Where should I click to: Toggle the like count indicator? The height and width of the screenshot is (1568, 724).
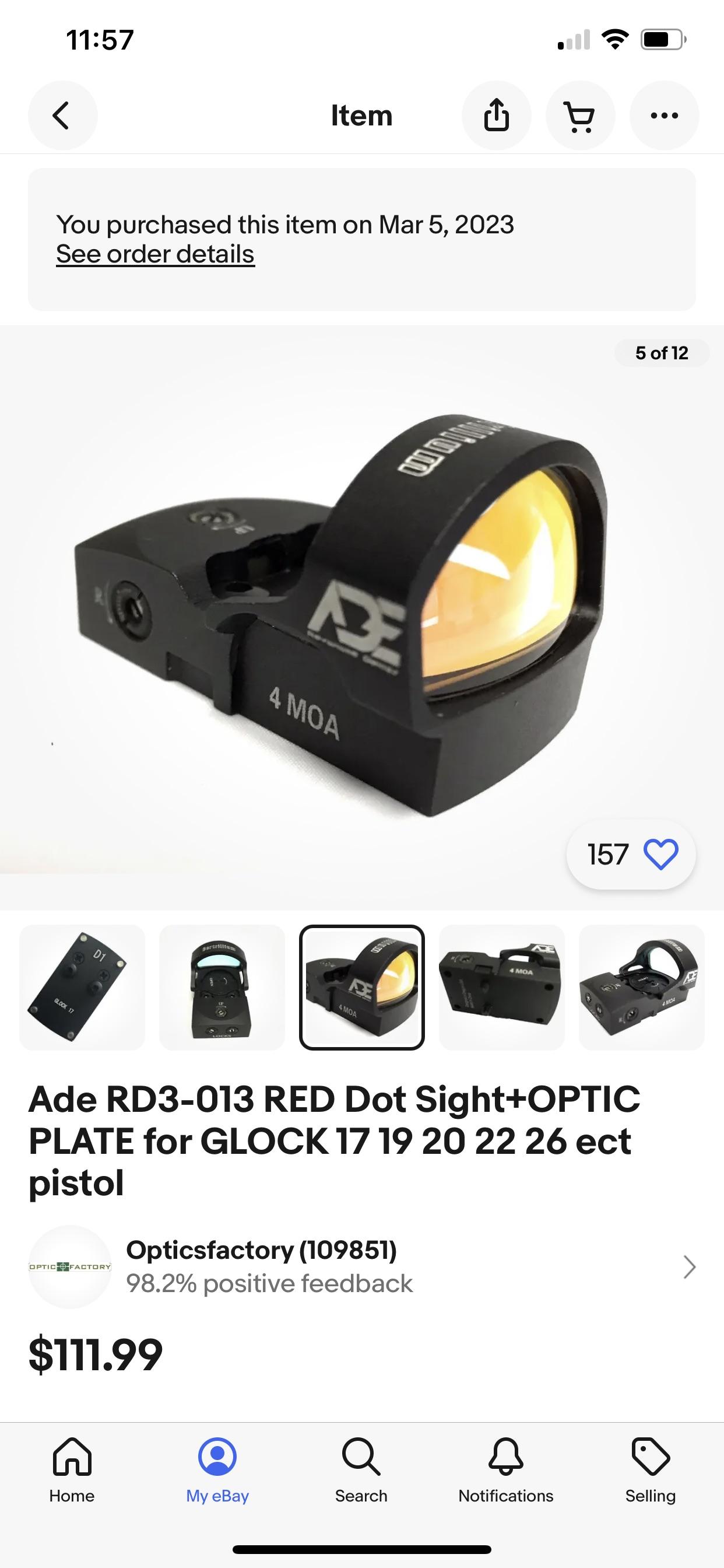(610, 854)
